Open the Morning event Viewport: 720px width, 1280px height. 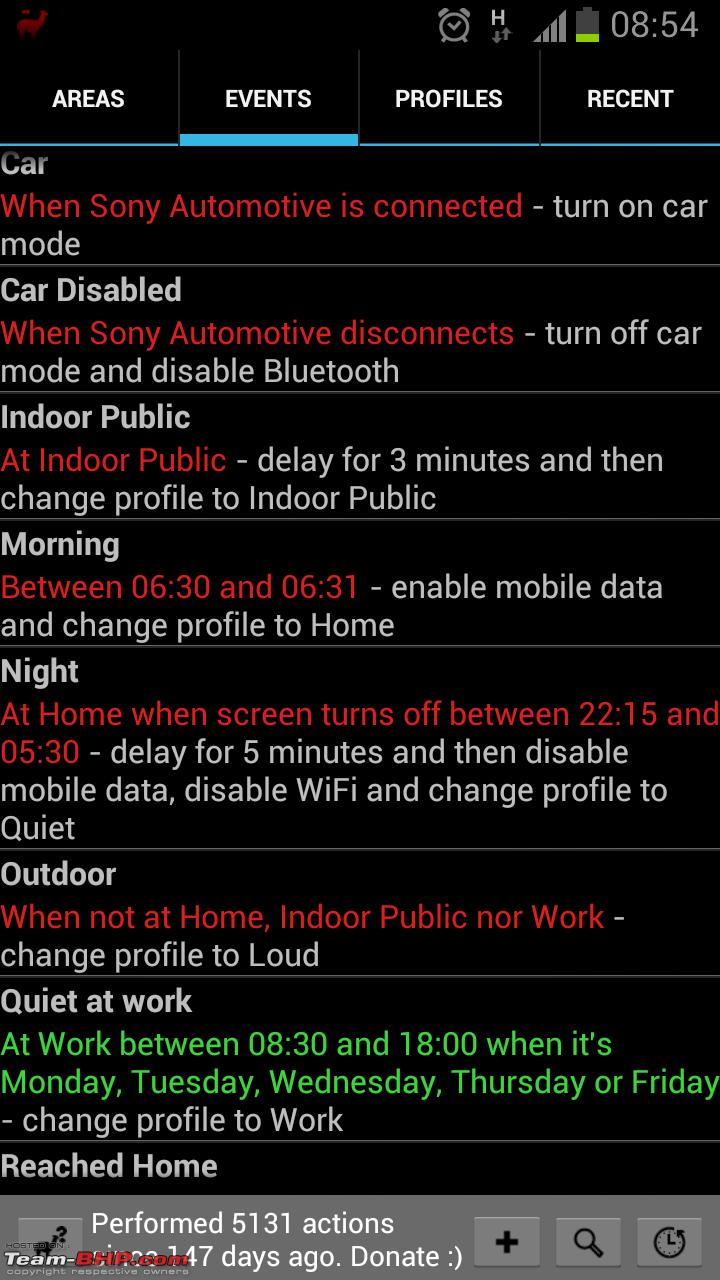[360, 583]
